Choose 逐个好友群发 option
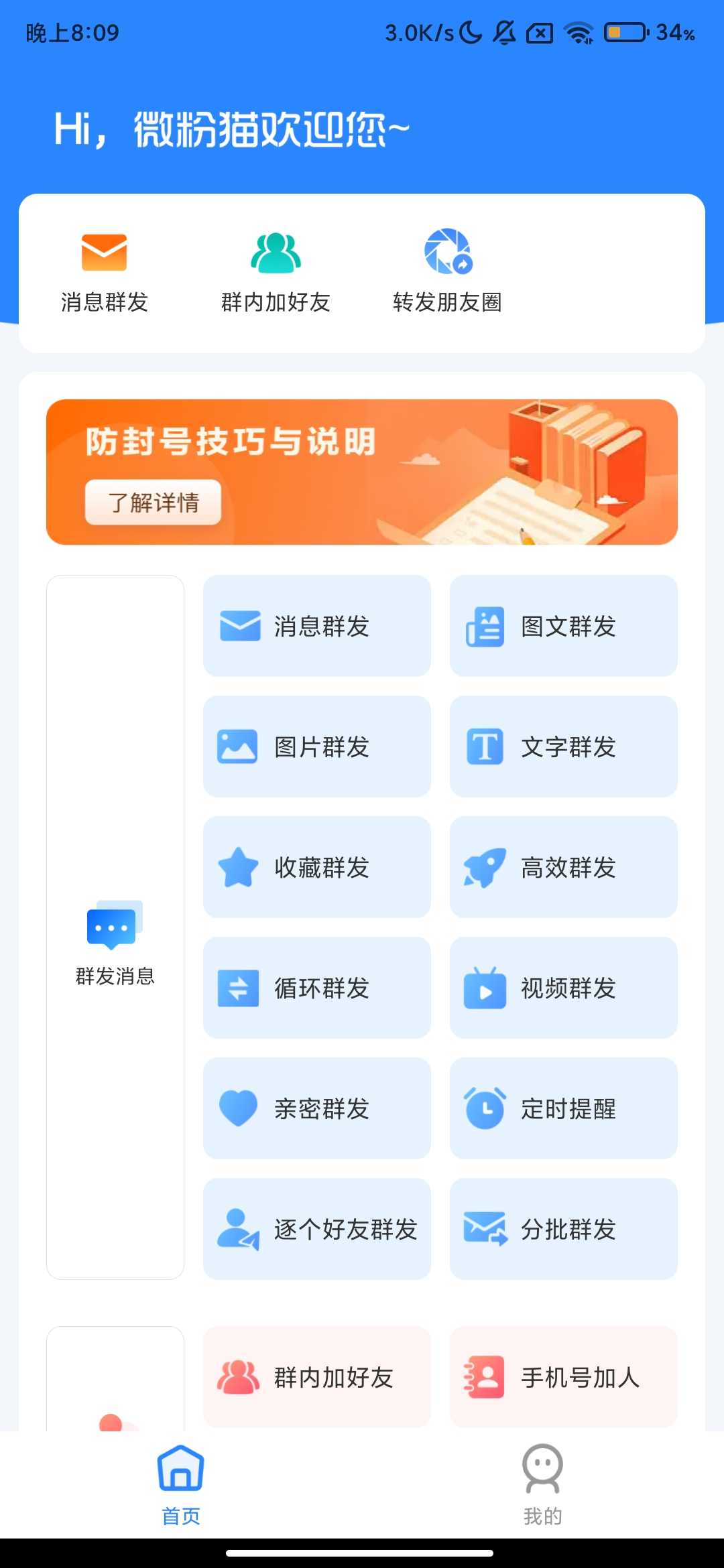This screenshot has width=724, height=1568. tap(316, 1229)
